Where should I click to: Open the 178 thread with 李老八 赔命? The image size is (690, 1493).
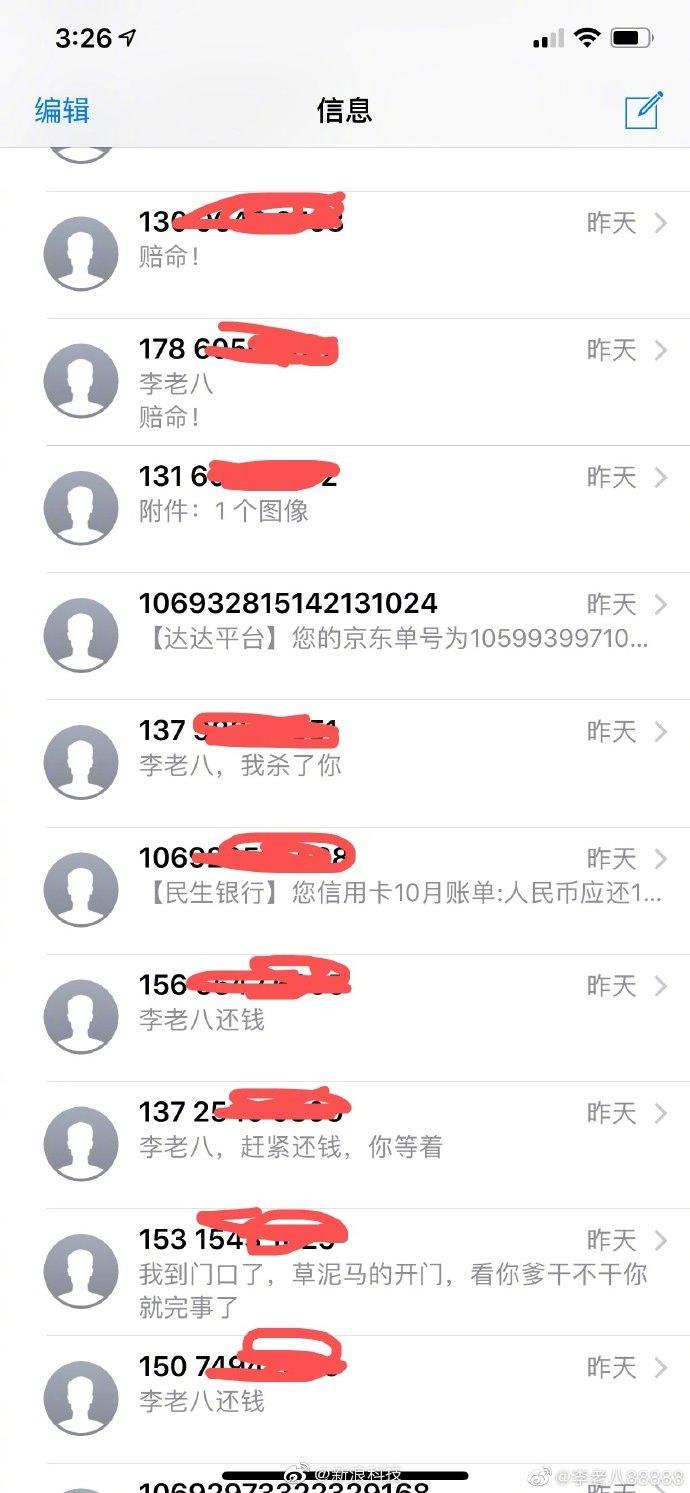point(345,382)
